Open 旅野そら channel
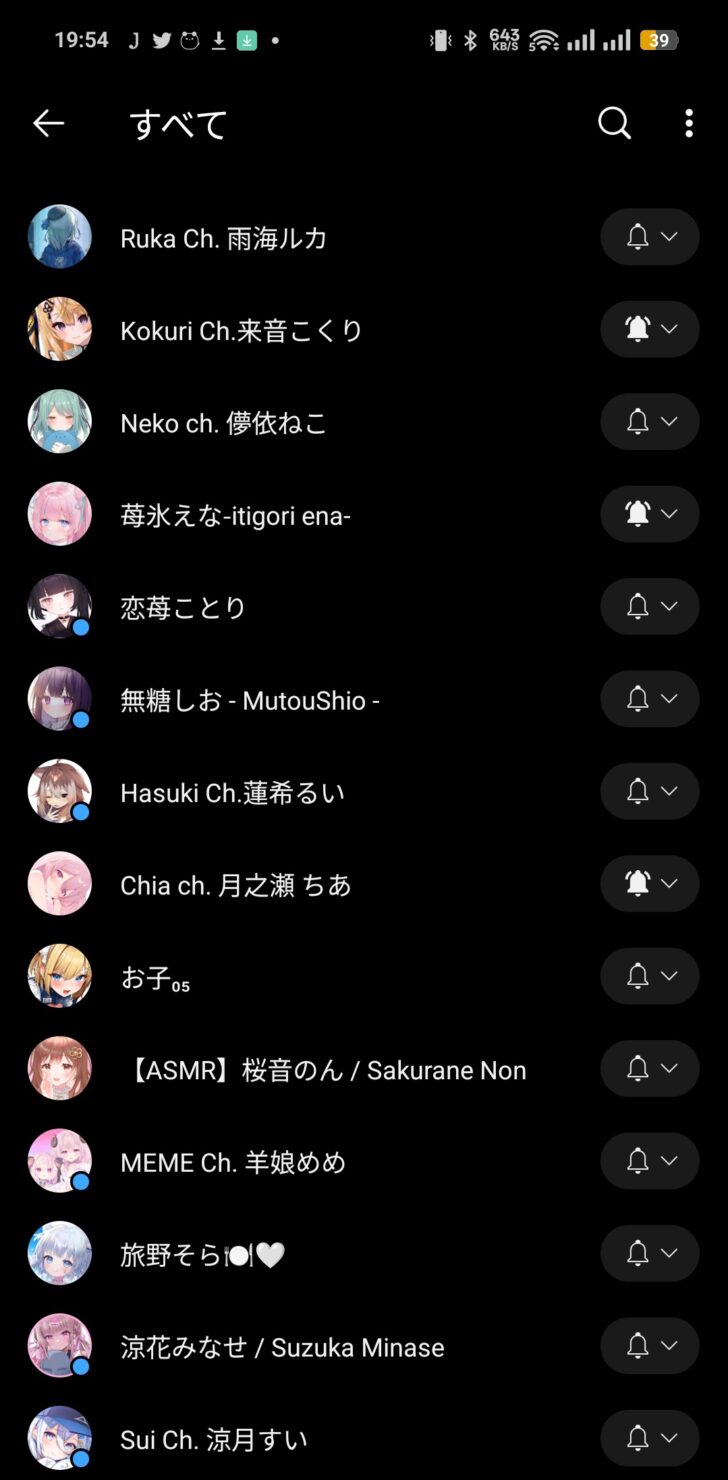The height and width of the screenshot is (1480, 728). click(x=200, y=1254)
